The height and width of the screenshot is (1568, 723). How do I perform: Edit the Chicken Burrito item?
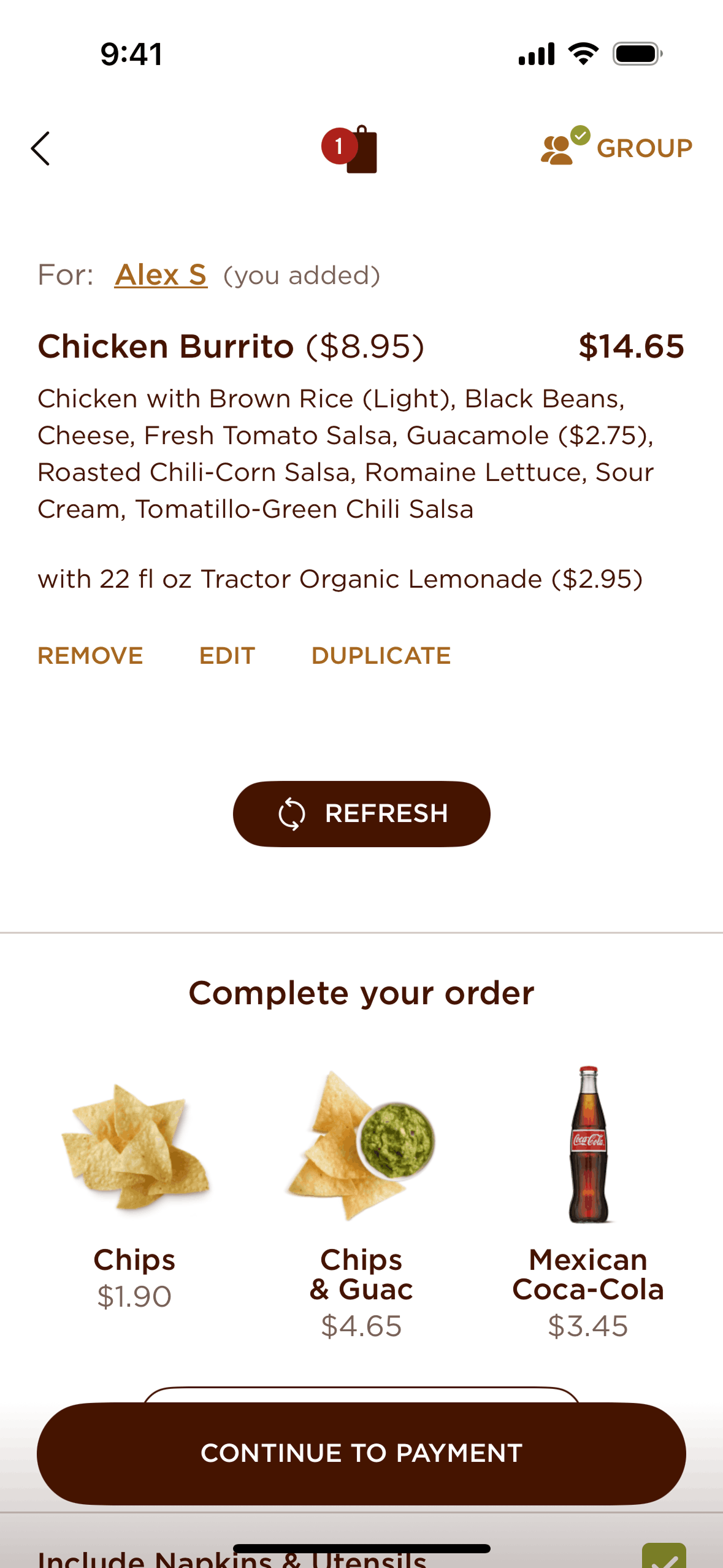[x=227, y=656]
